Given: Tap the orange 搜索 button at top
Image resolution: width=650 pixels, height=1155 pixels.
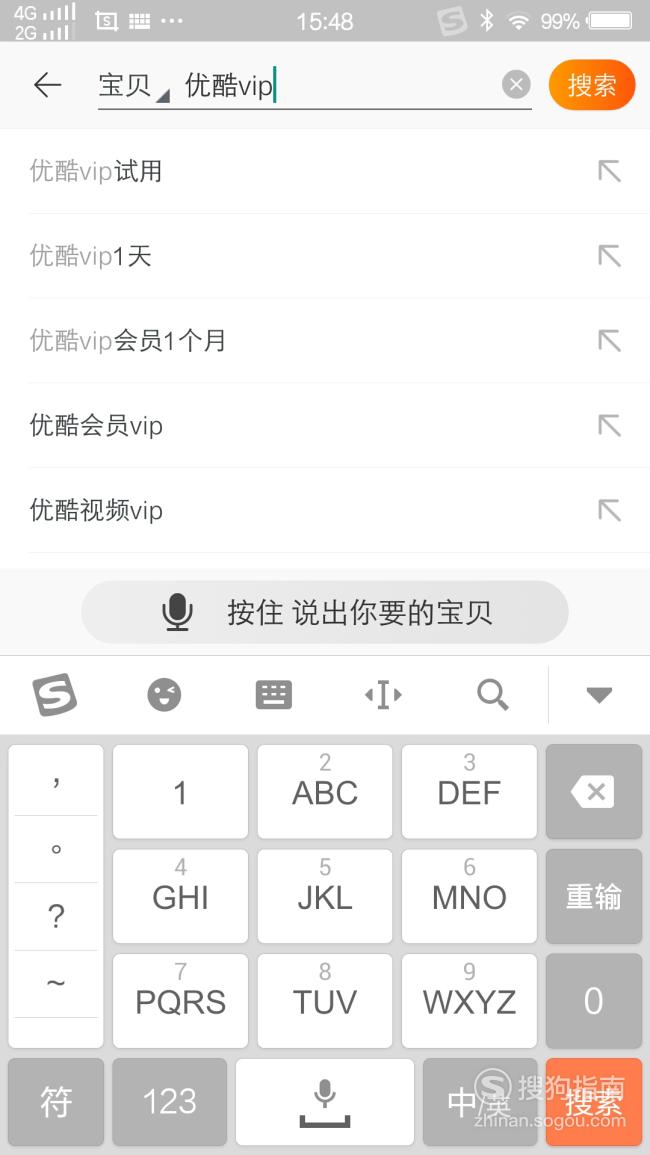Looking at the screenshot, I should click(x=592, y=85).
